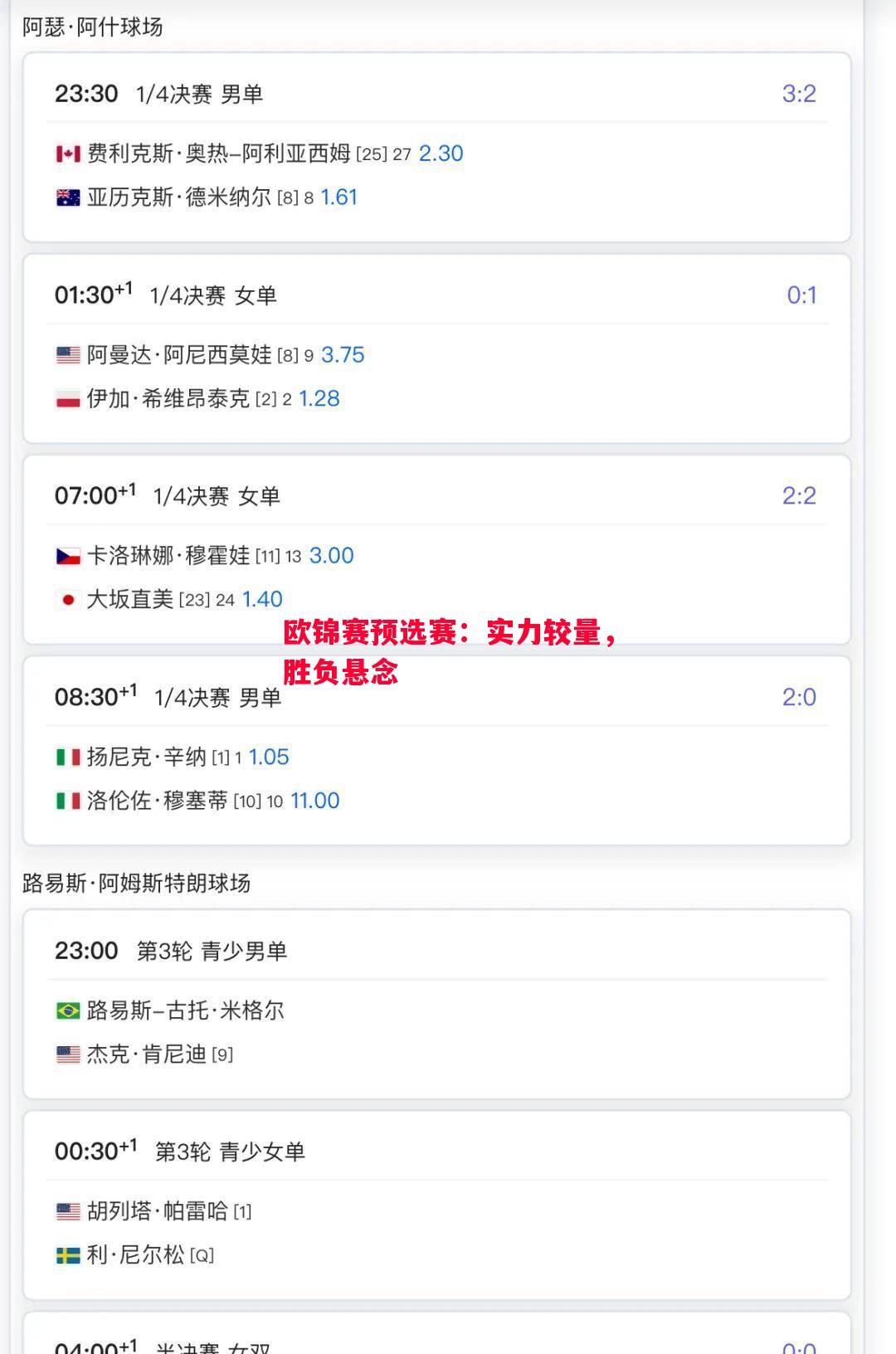Screen dimensions: 896x1354
Task: Click the Brazil flag beside 路易斯–古托·米格尔
Action: click(x=67, y=1010)
